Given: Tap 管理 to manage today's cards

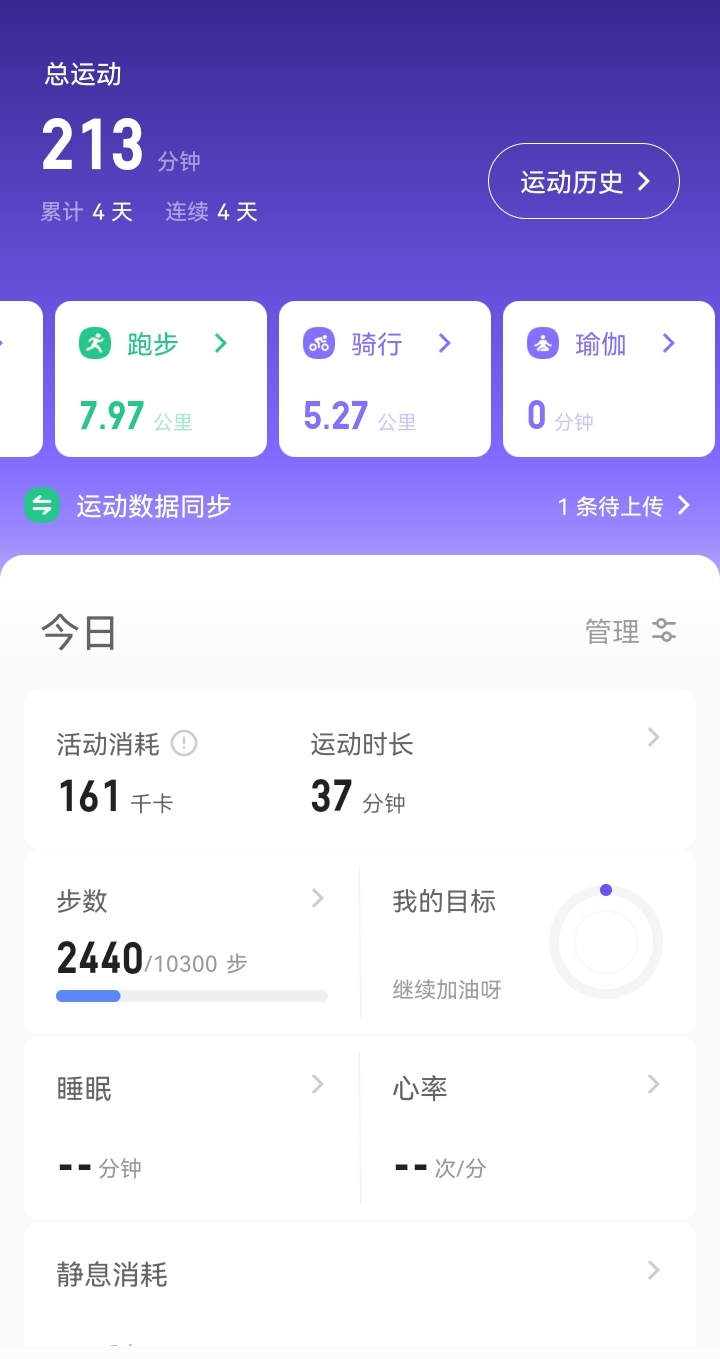Looking at the screenshot, I should (x=630, y=631).
